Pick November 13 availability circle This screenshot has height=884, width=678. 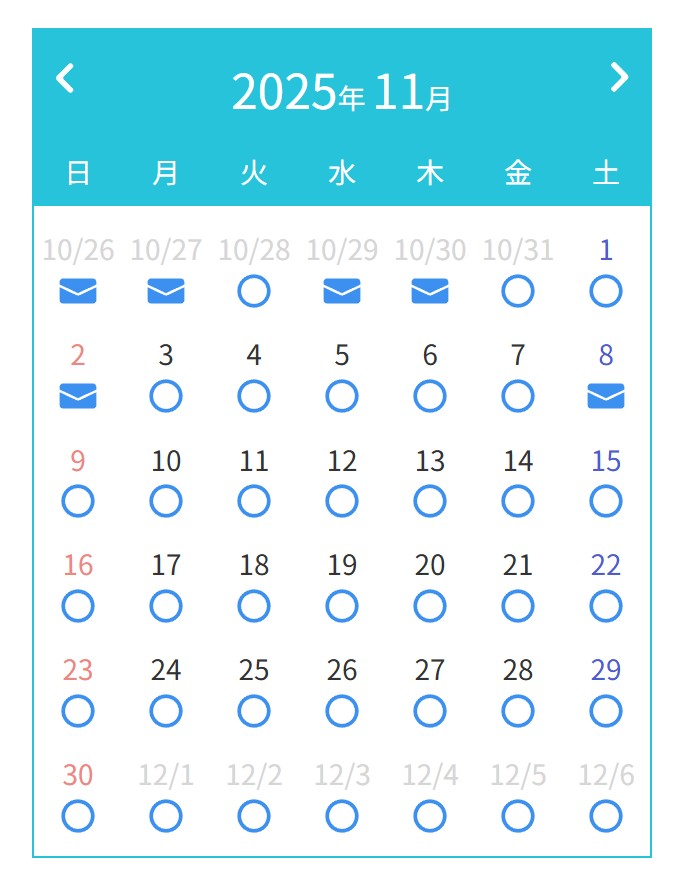pyautogui.click(x=430, y=501)
